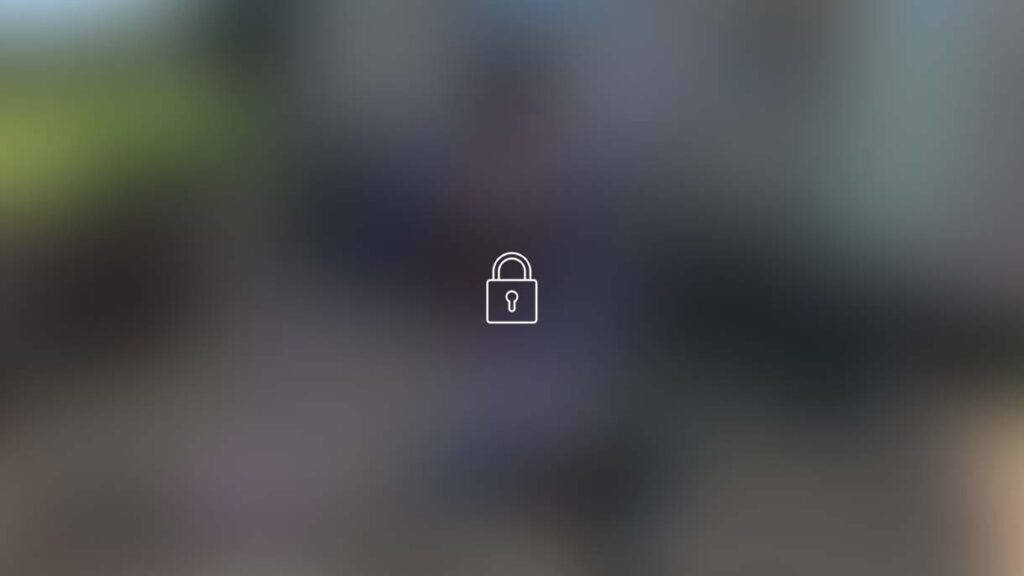This screenshot has height=576, width=1024.
Task: Tap the padlock icon to unlock
Action: [511, 289]
